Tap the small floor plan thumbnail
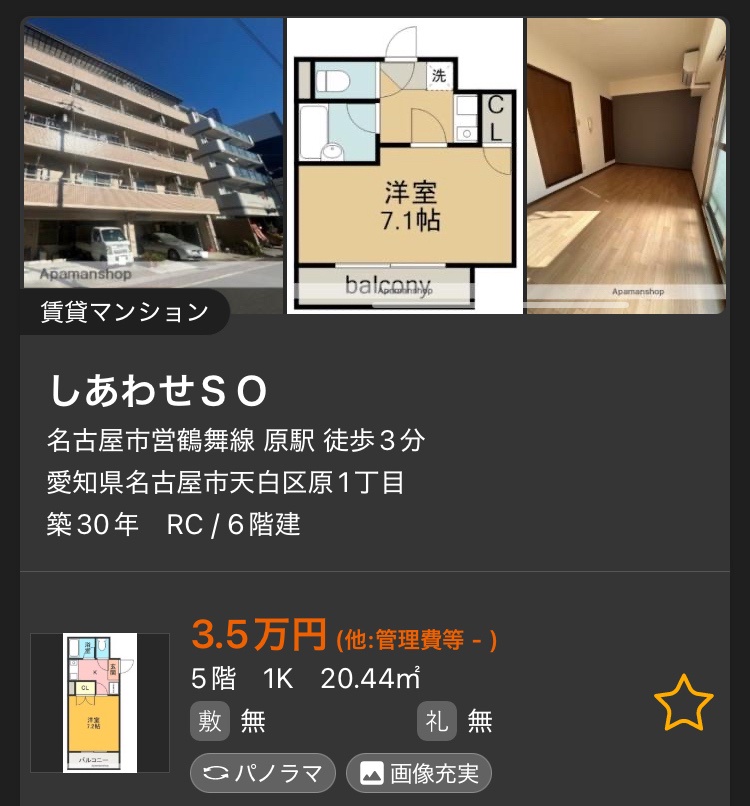 100,703
